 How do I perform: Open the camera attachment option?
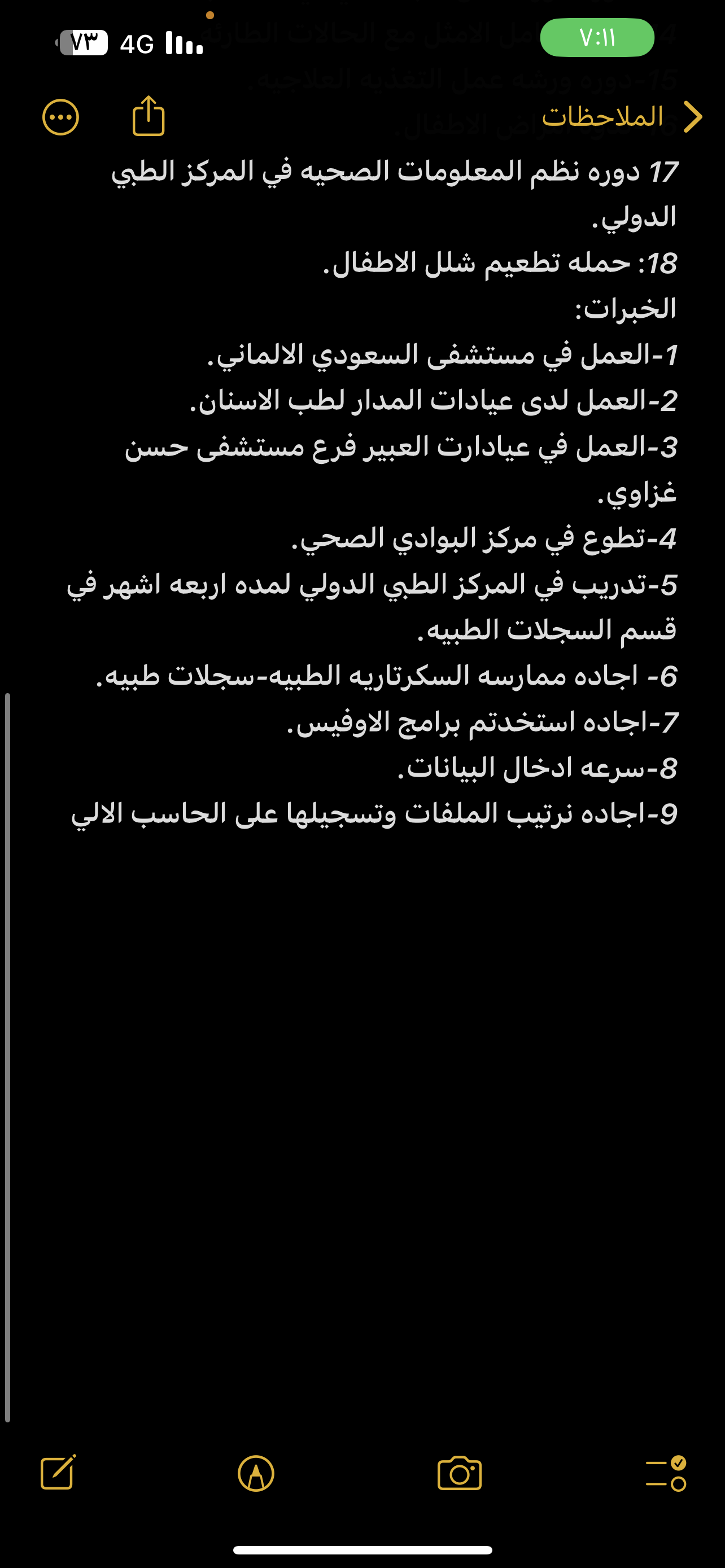pos(460,1474)
